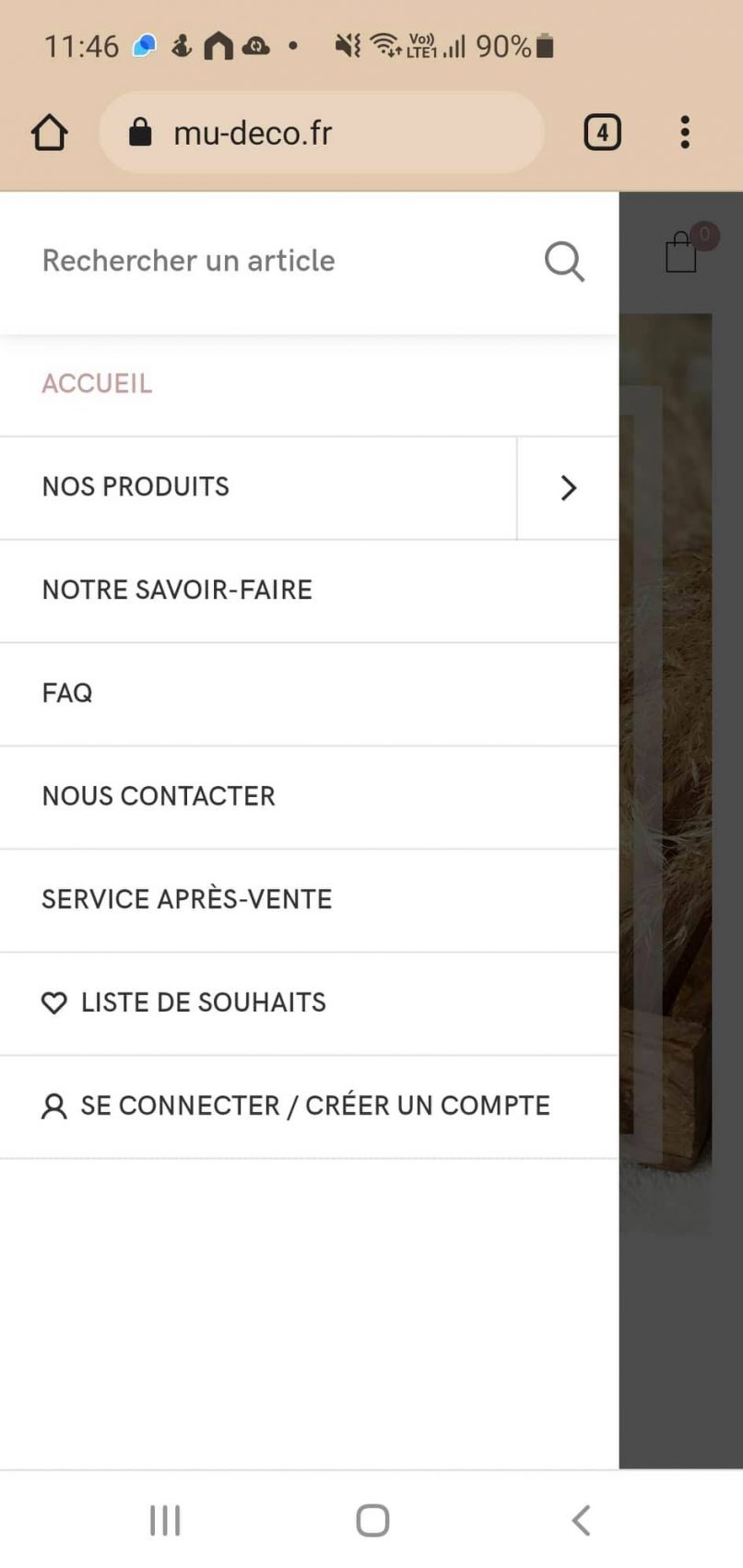743x1568 pixels.
Task: Open Service Après-Vente
Action: click(187, 899)
